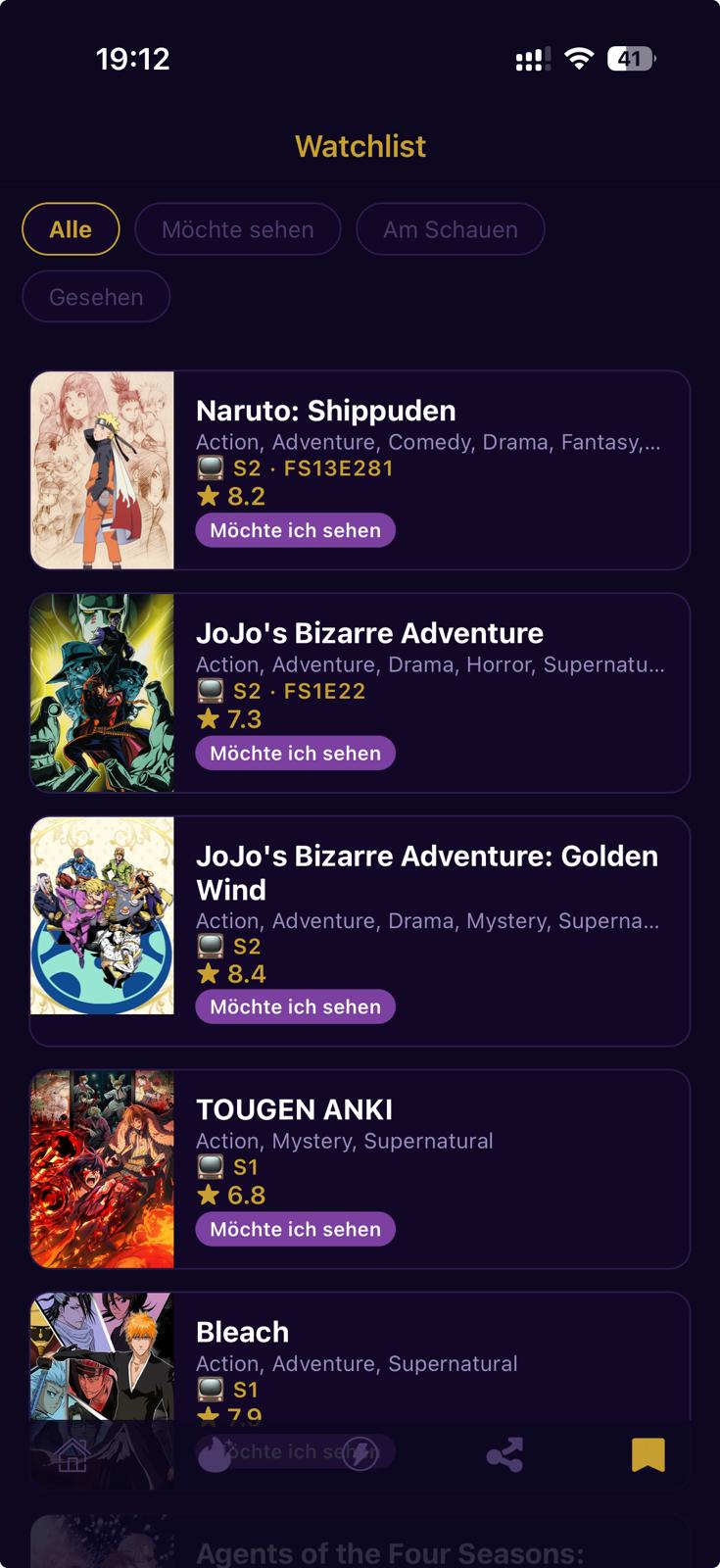Open the share tab
The height and width of the screenshot is (1568, 720).
tap(504, 1455)
